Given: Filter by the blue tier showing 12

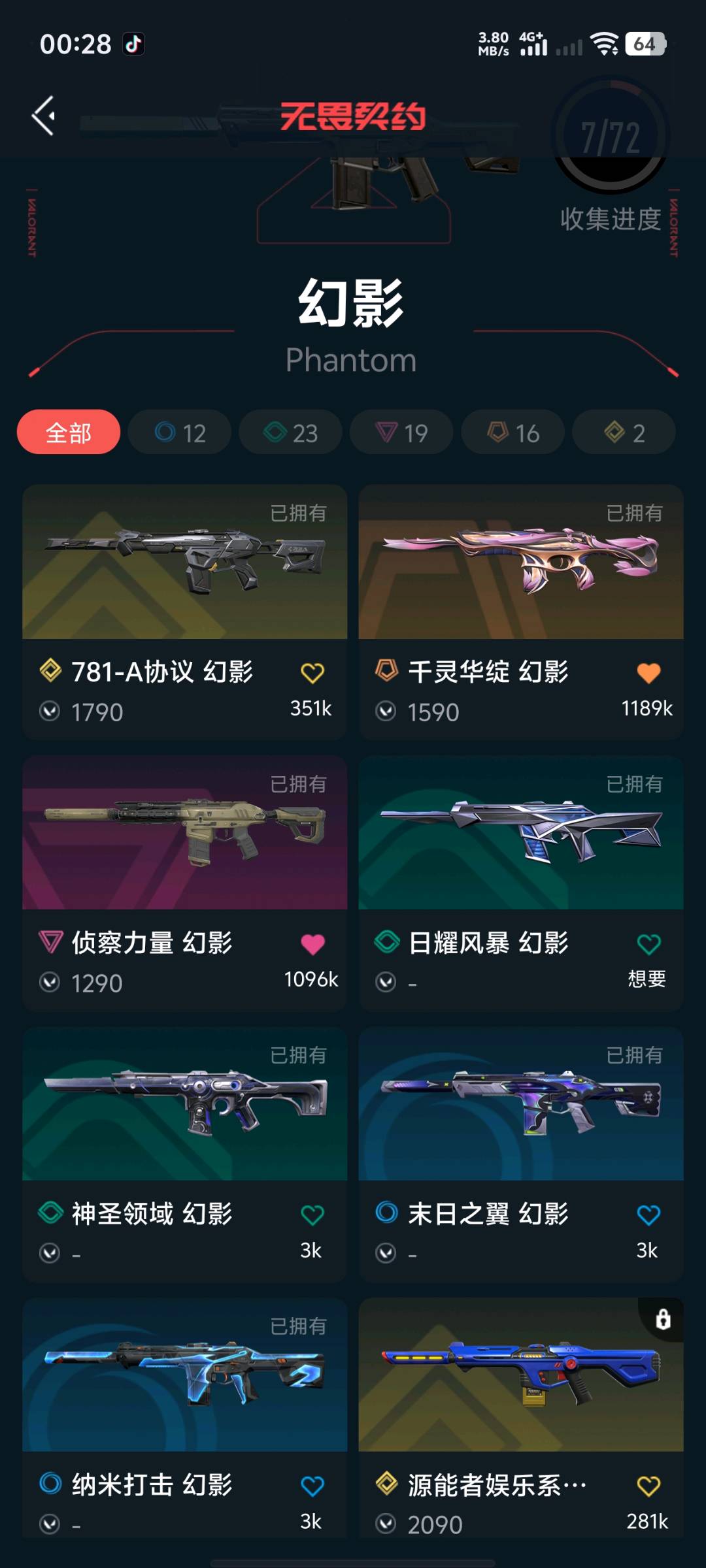Looking at the screenshot, I should pyautogui.click(x=180, y=432).
